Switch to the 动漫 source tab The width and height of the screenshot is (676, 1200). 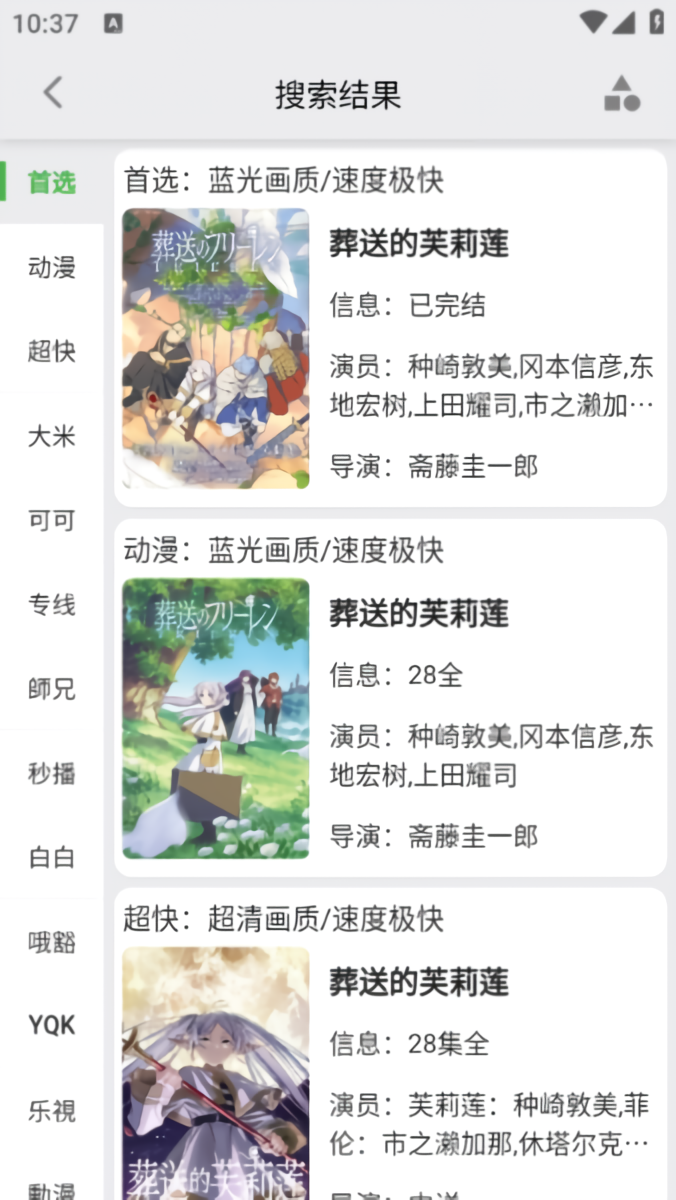click(x=52, y=267)
